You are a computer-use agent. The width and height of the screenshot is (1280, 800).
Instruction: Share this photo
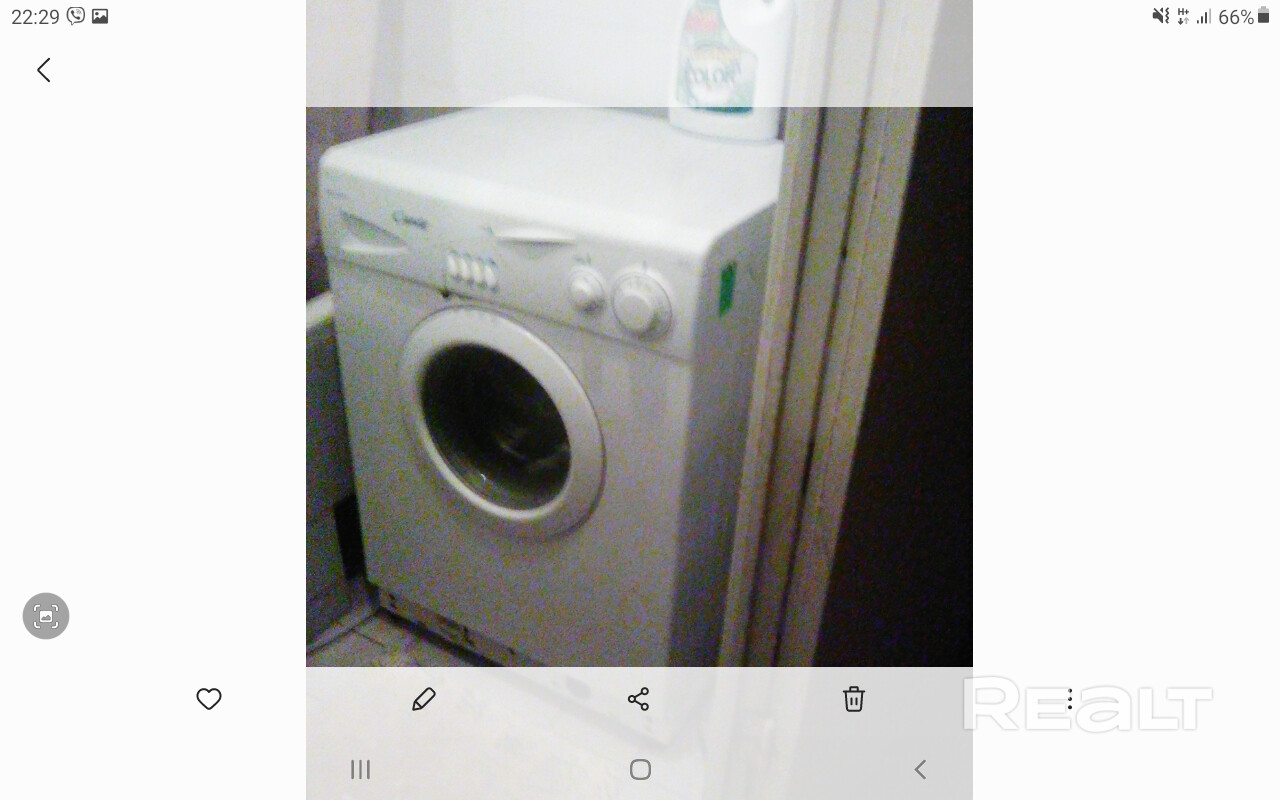(x=638, y=699)
